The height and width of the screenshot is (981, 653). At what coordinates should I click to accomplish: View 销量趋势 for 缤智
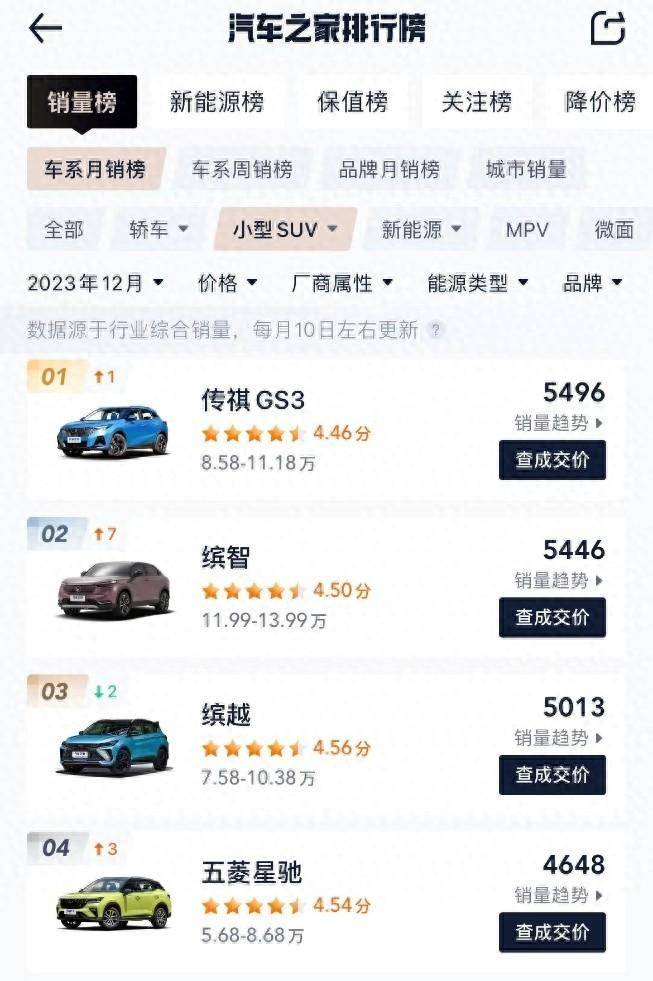(558, 580)
